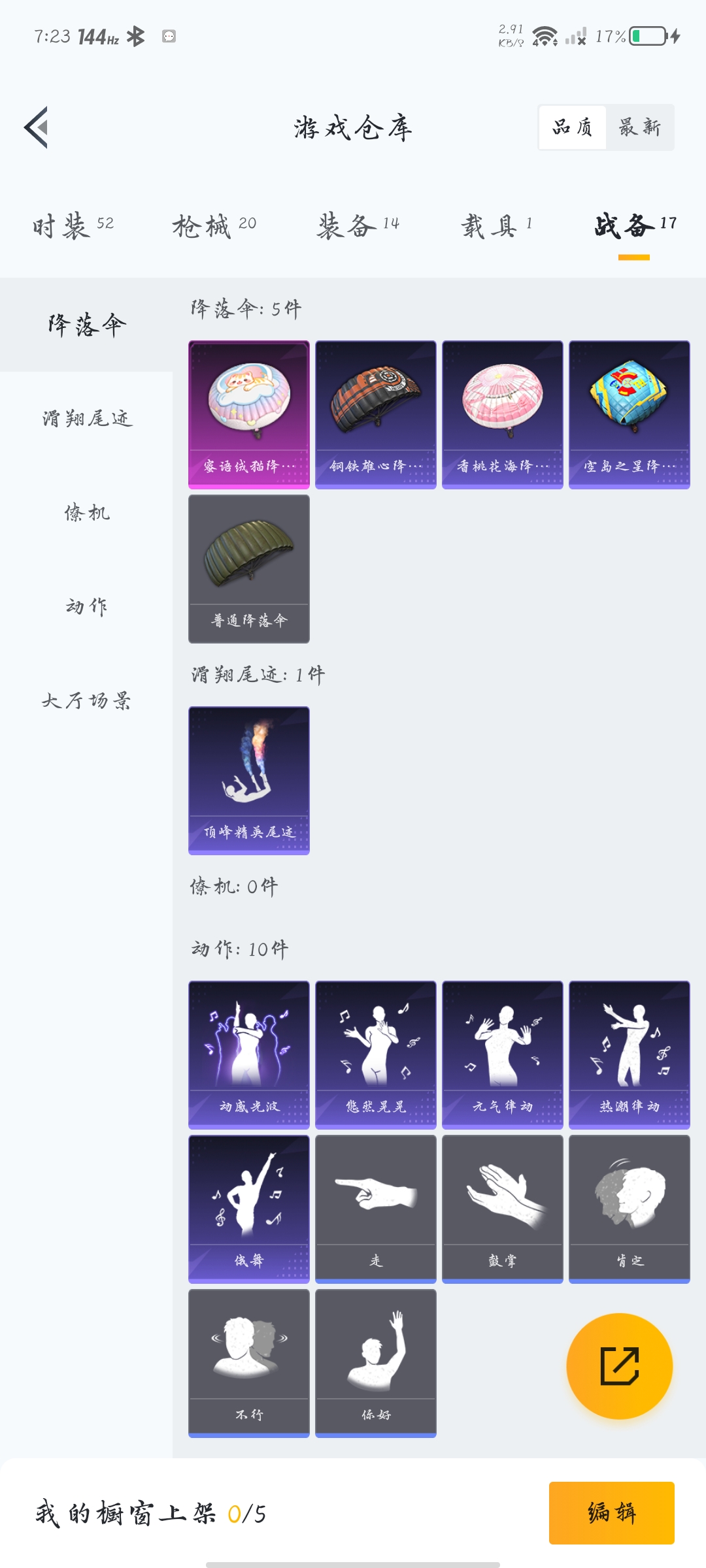Switch to the 装备 tab
This screenshot has height=1568, width=706.
(x=358, y=226)
